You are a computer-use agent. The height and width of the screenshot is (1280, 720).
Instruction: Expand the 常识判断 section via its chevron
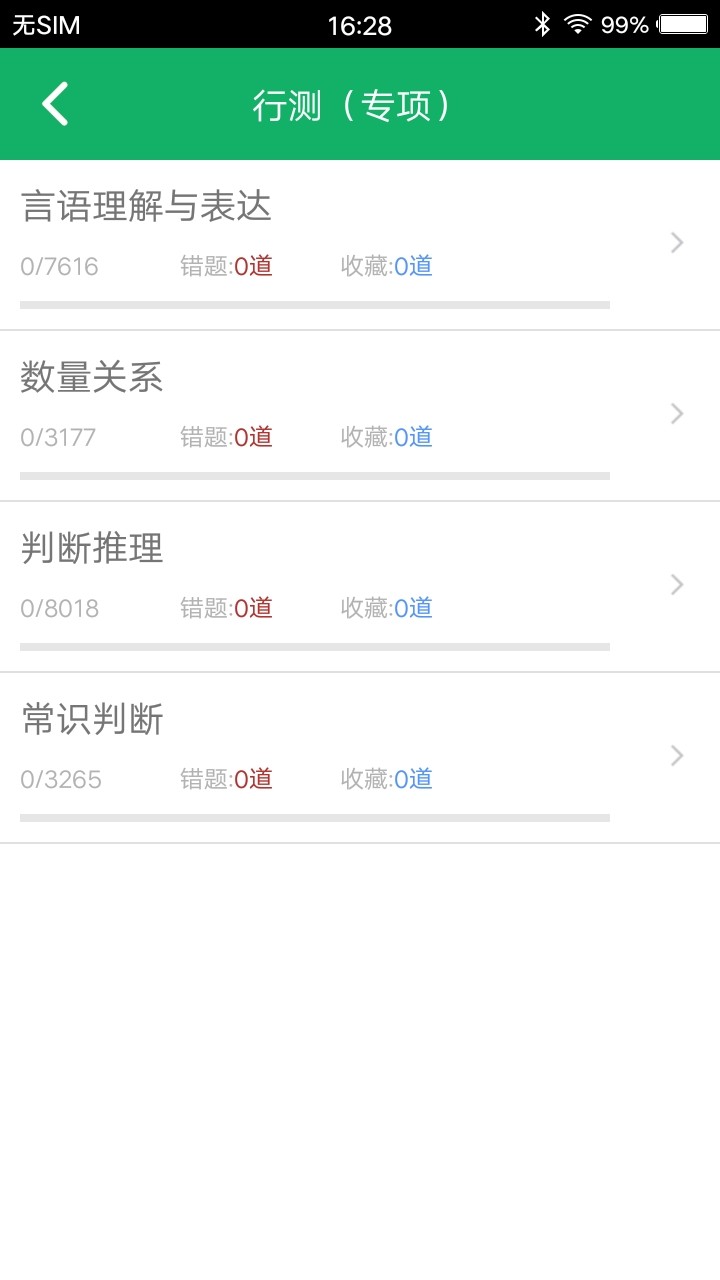(x=676, y=755)
